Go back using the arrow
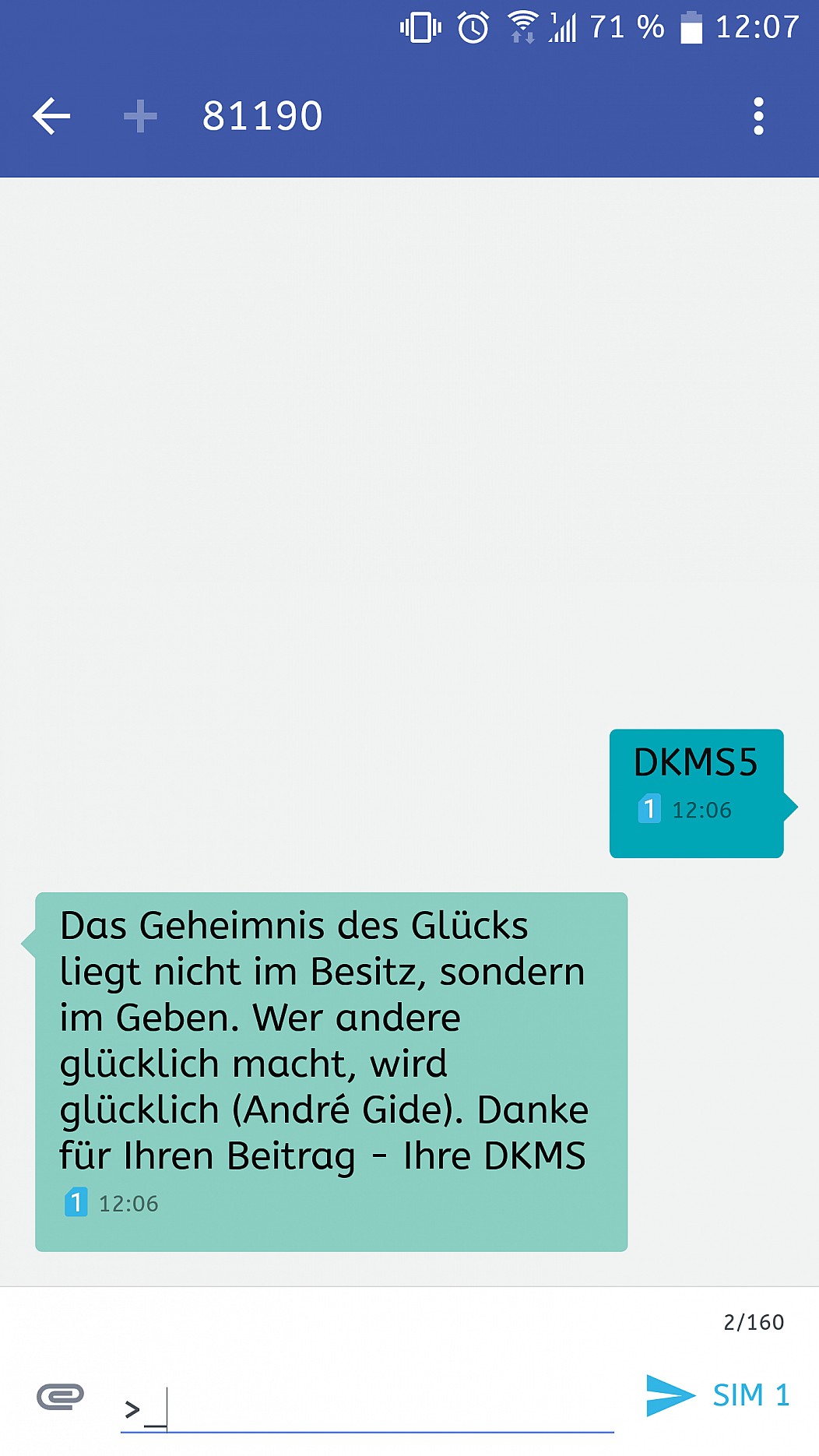The width and height of the screenshot is (819, 1456). point(51,117)
